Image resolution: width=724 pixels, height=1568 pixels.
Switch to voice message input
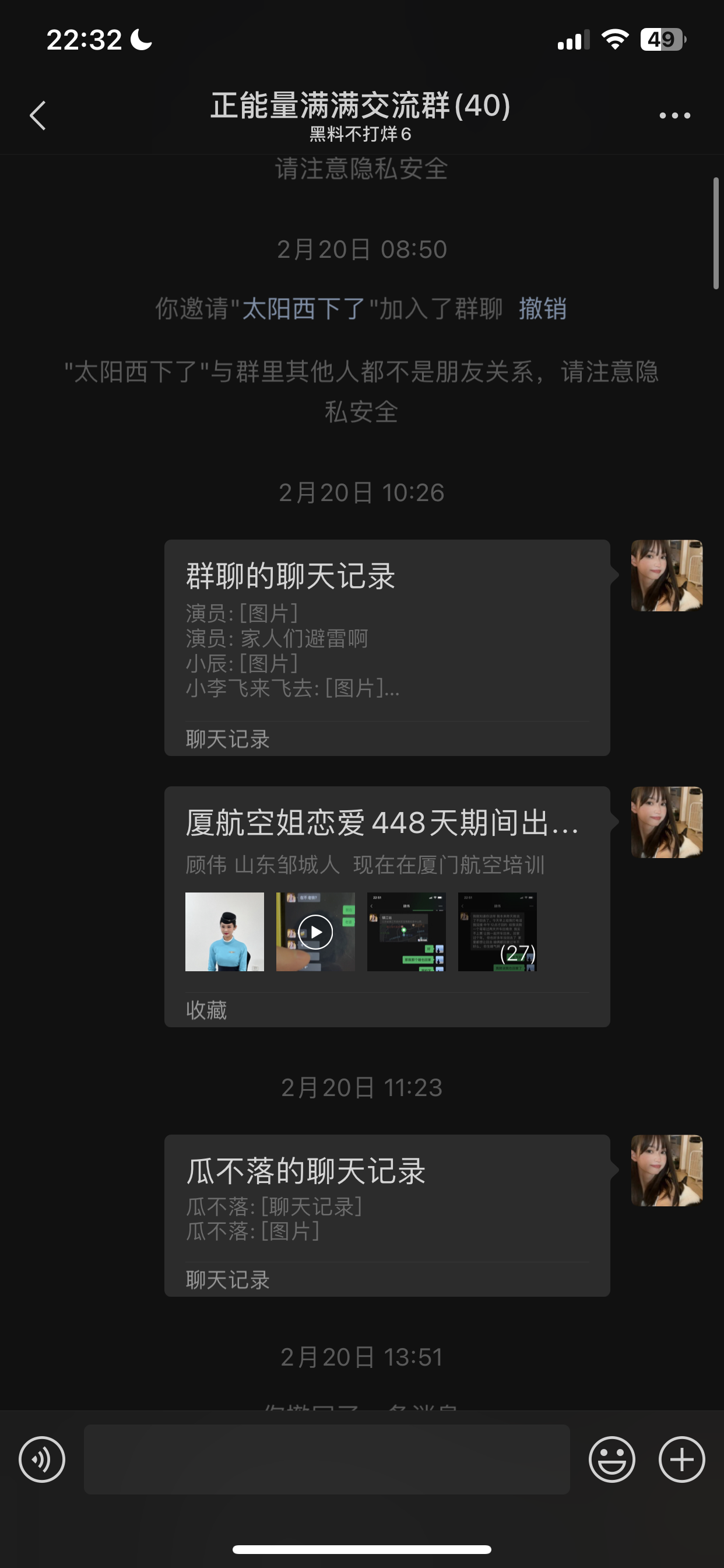[42, 1459]
